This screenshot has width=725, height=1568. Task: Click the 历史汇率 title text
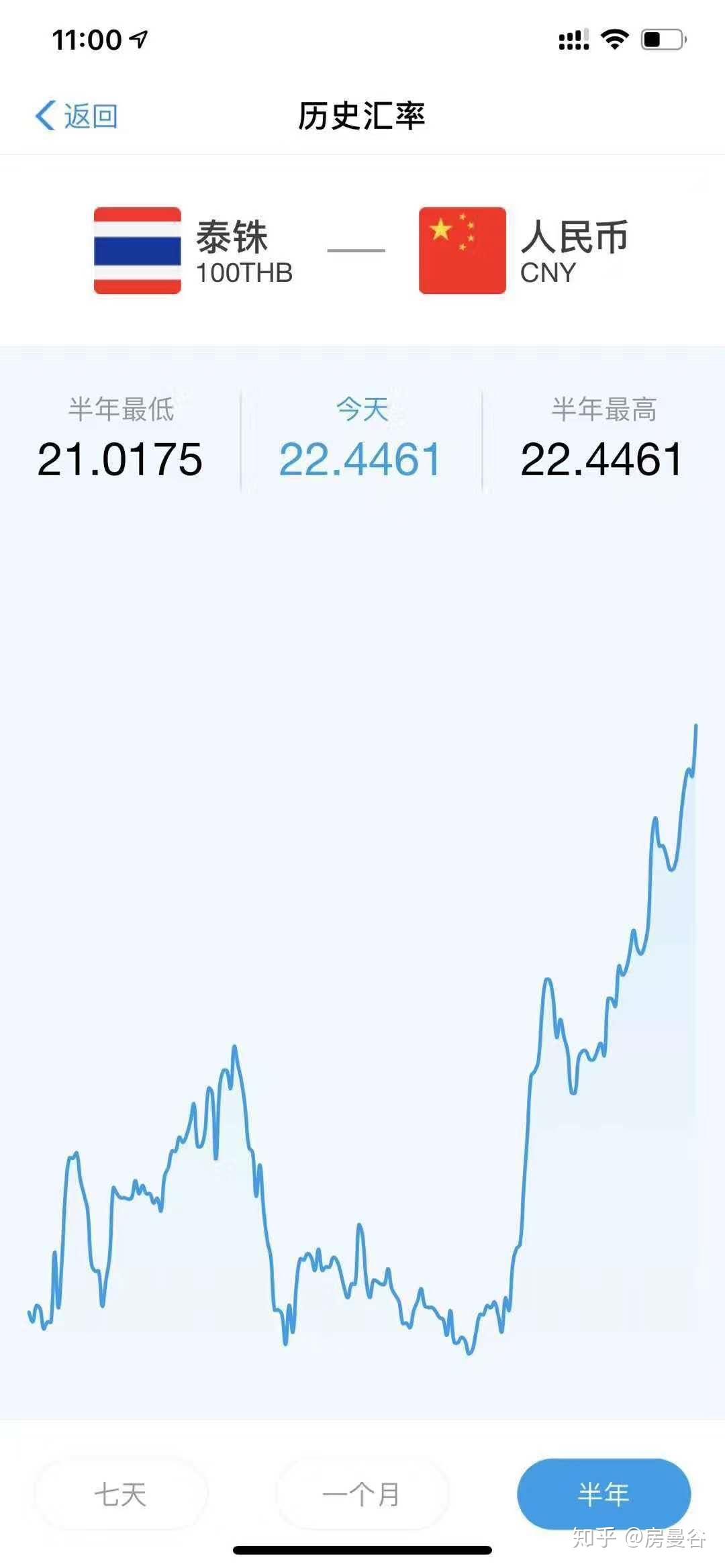pos(362,115)
